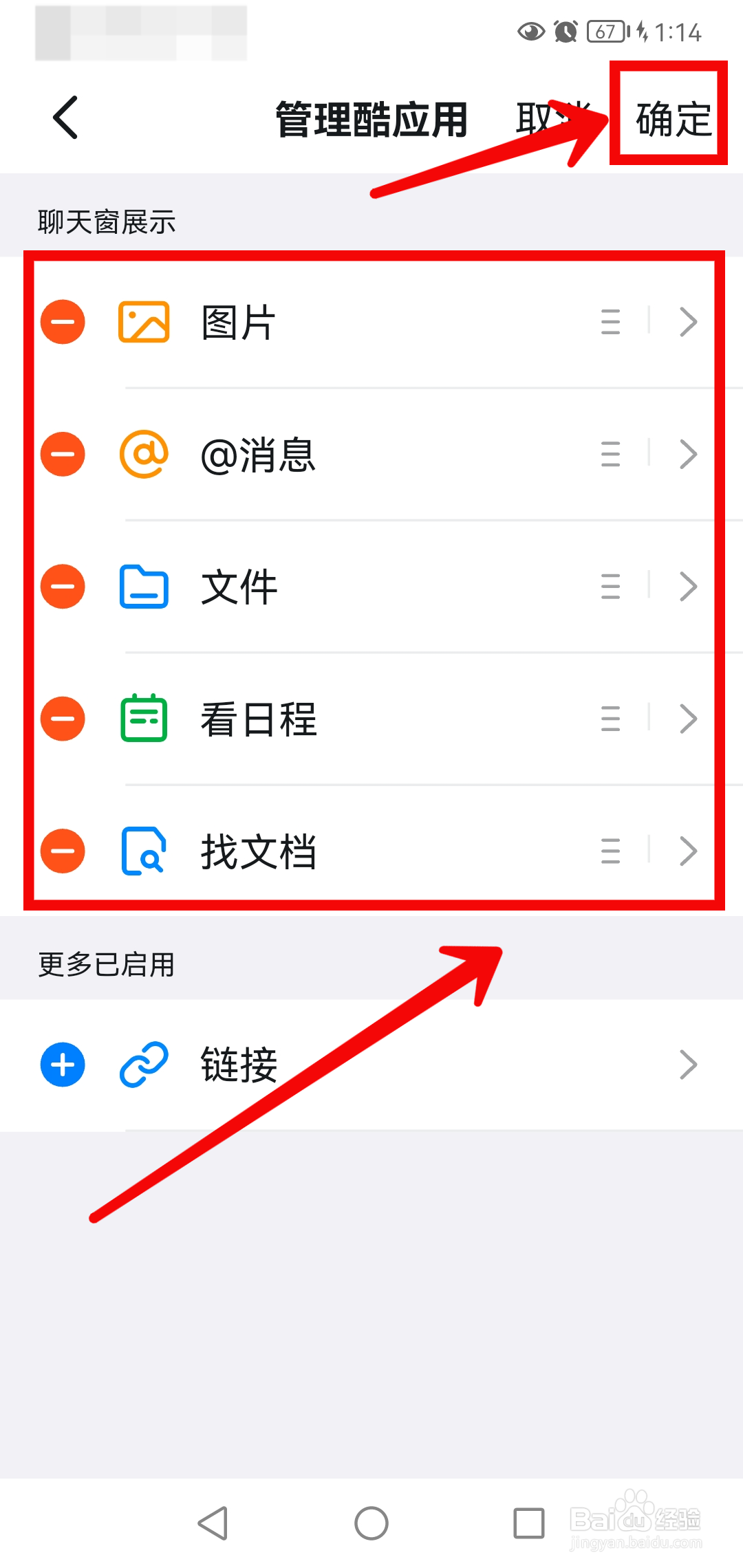This screenshot has height=1568, width=743.
Task: Select the 文件 folder icon
Action: tap(143, 586)
